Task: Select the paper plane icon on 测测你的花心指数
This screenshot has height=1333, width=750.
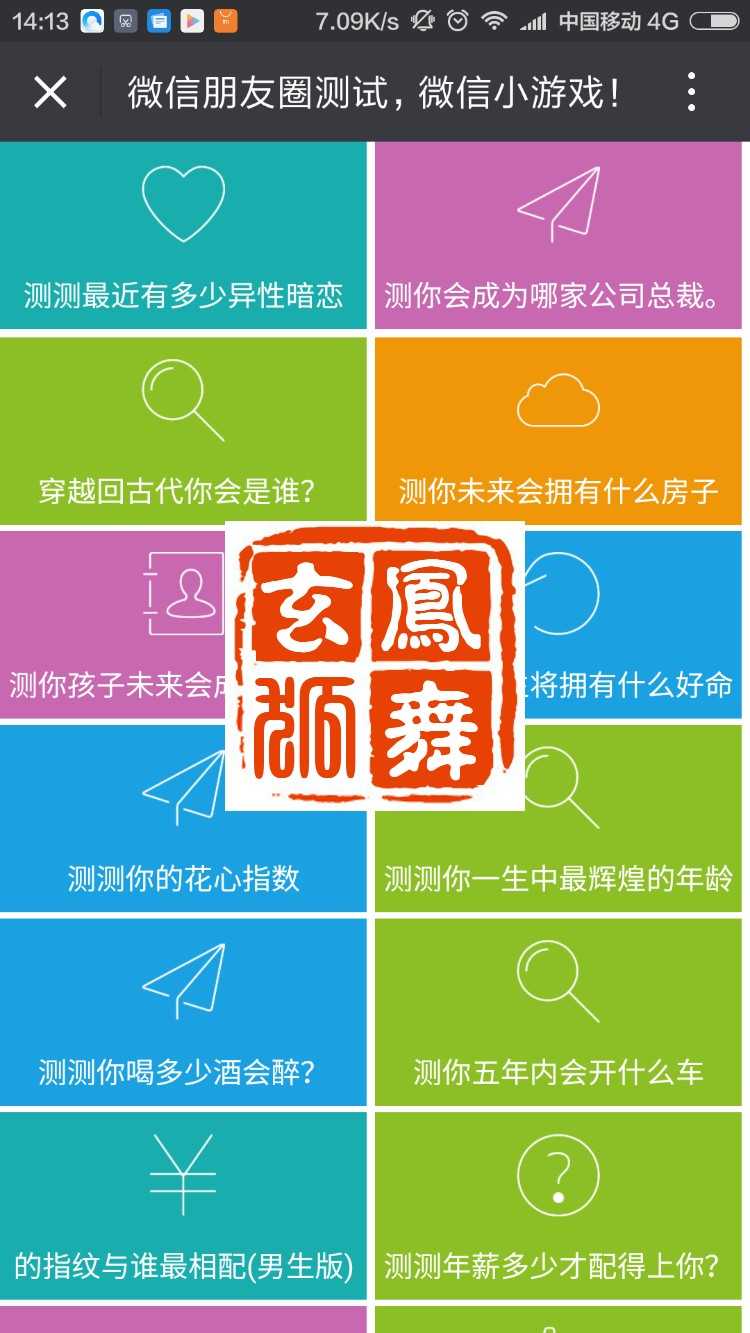Action: point(184,786)
